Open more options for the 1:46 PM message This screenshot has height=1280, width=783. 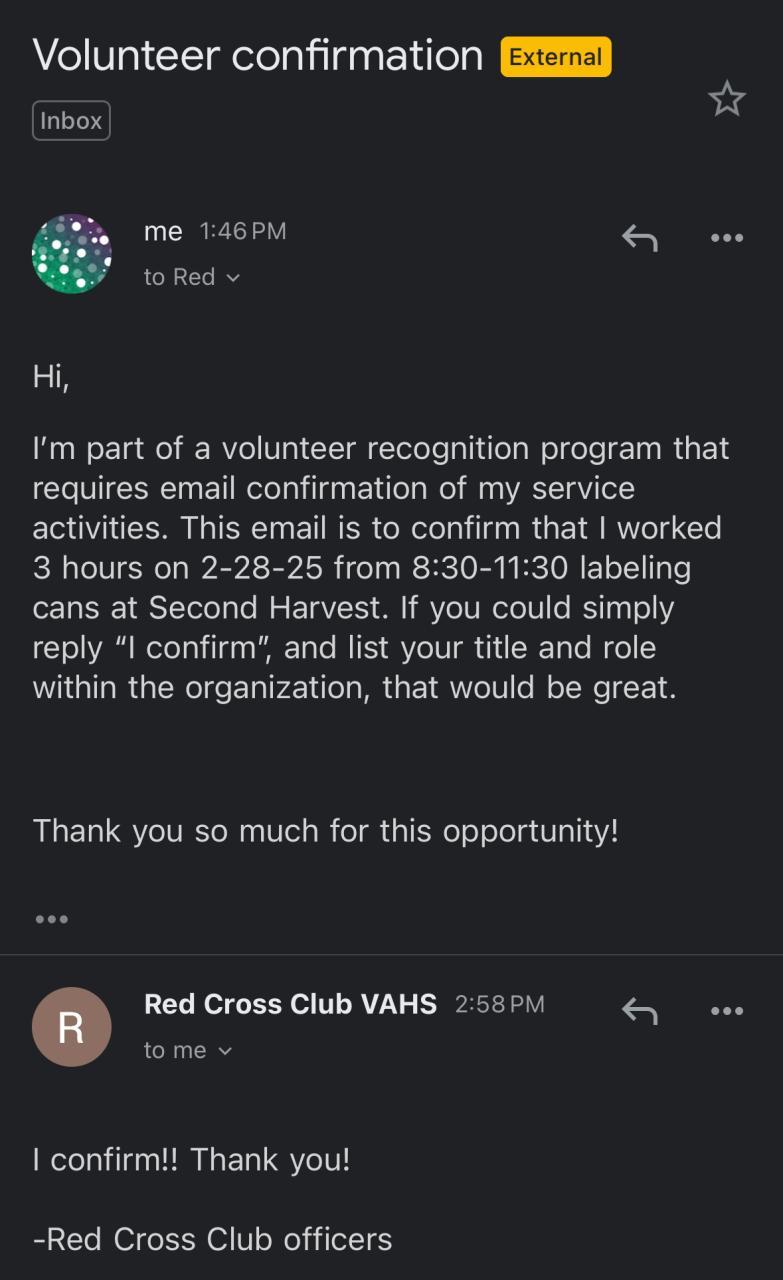pyautogui.click(x=726, y=238)
